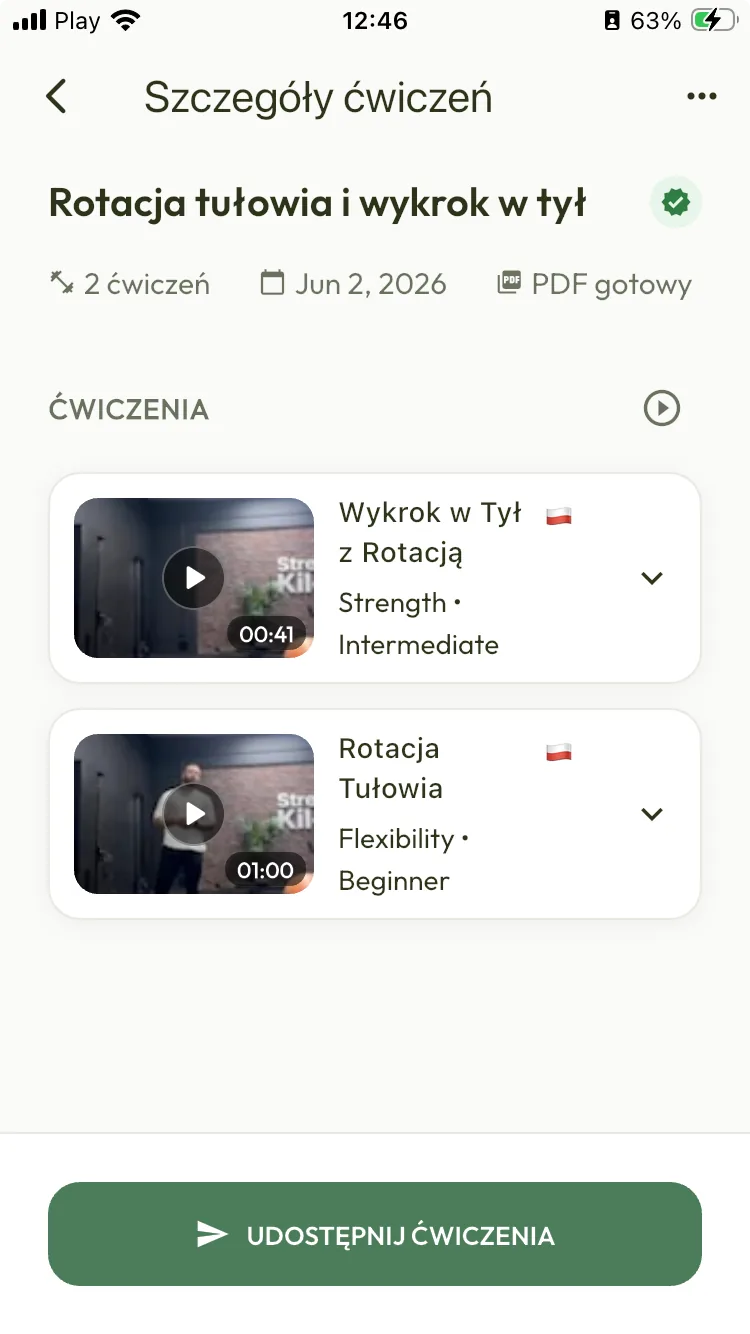Play the Wykrok w Tył z Rotacją video
Screen dimensions: 750x1334
193,578
